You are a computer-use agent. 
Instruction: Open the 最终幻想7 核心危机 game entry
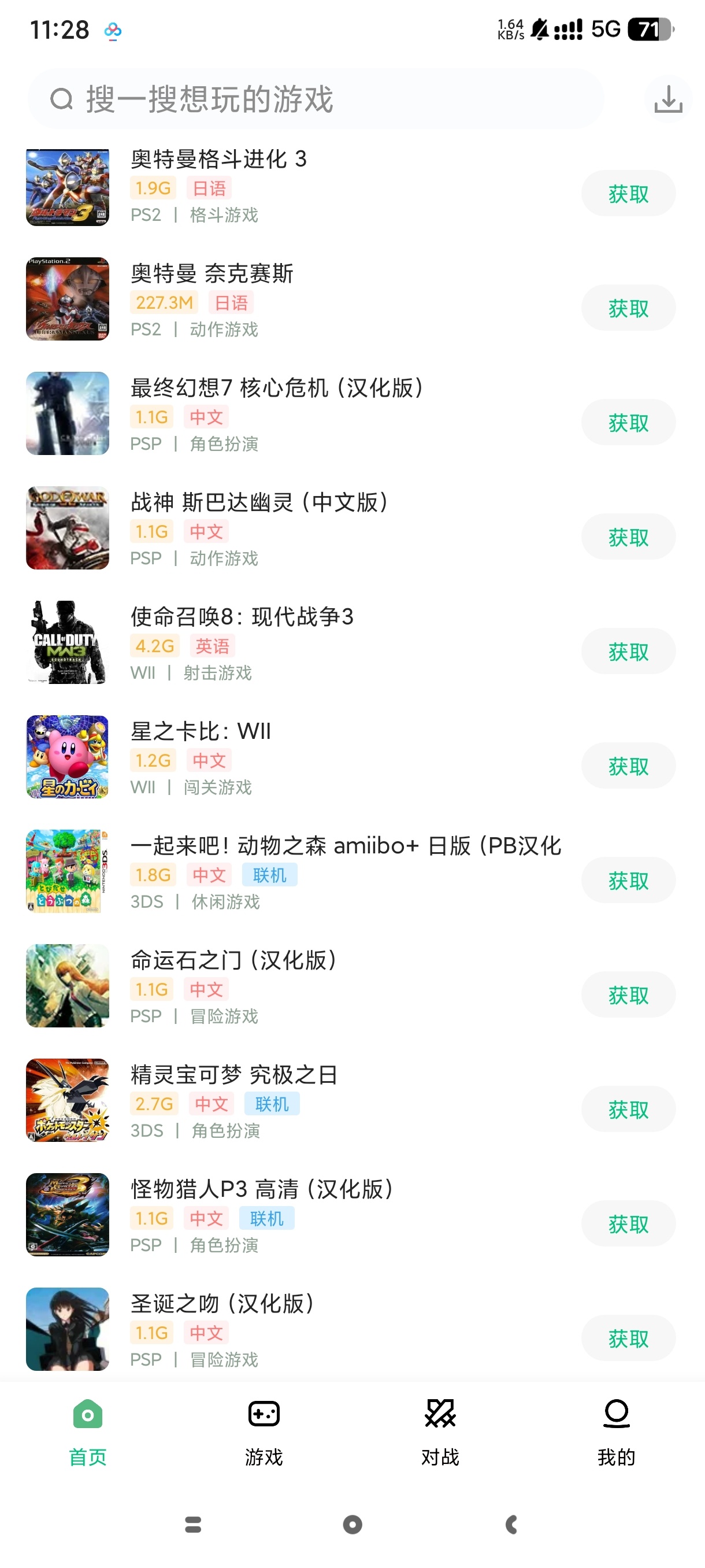tap(277, 388)
